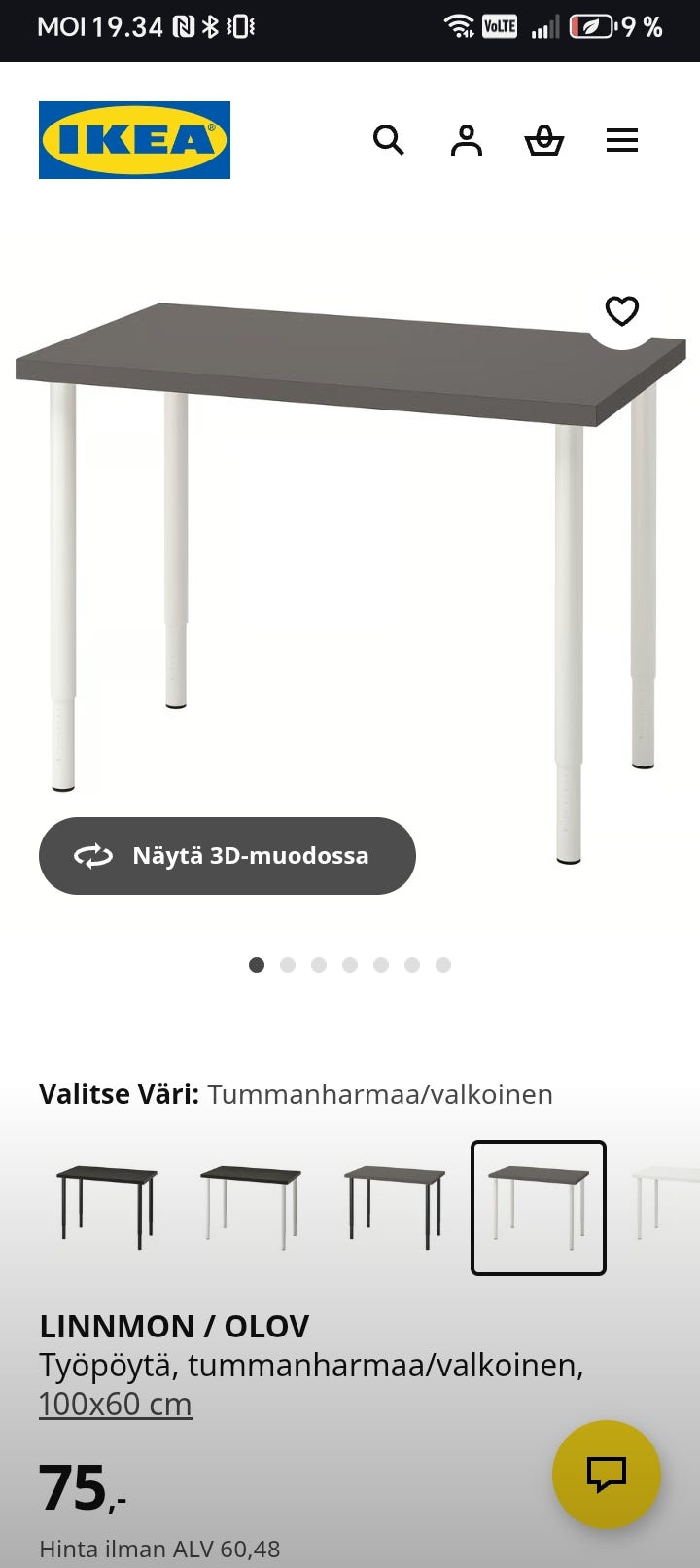Screen dimensions: 700x1568
Task: Select the black/white leg color variant
Action: point(250,1206)
